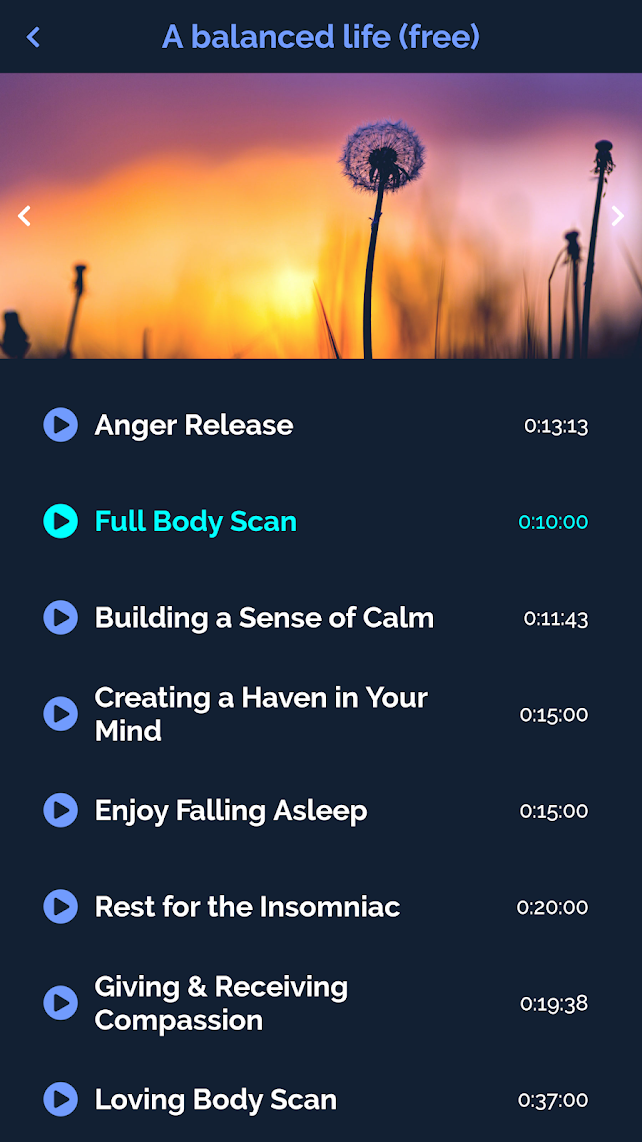The image size is (642, 1142).
Task: Play Giving & Receiving Compassion
Action: tap(61, 1003)
